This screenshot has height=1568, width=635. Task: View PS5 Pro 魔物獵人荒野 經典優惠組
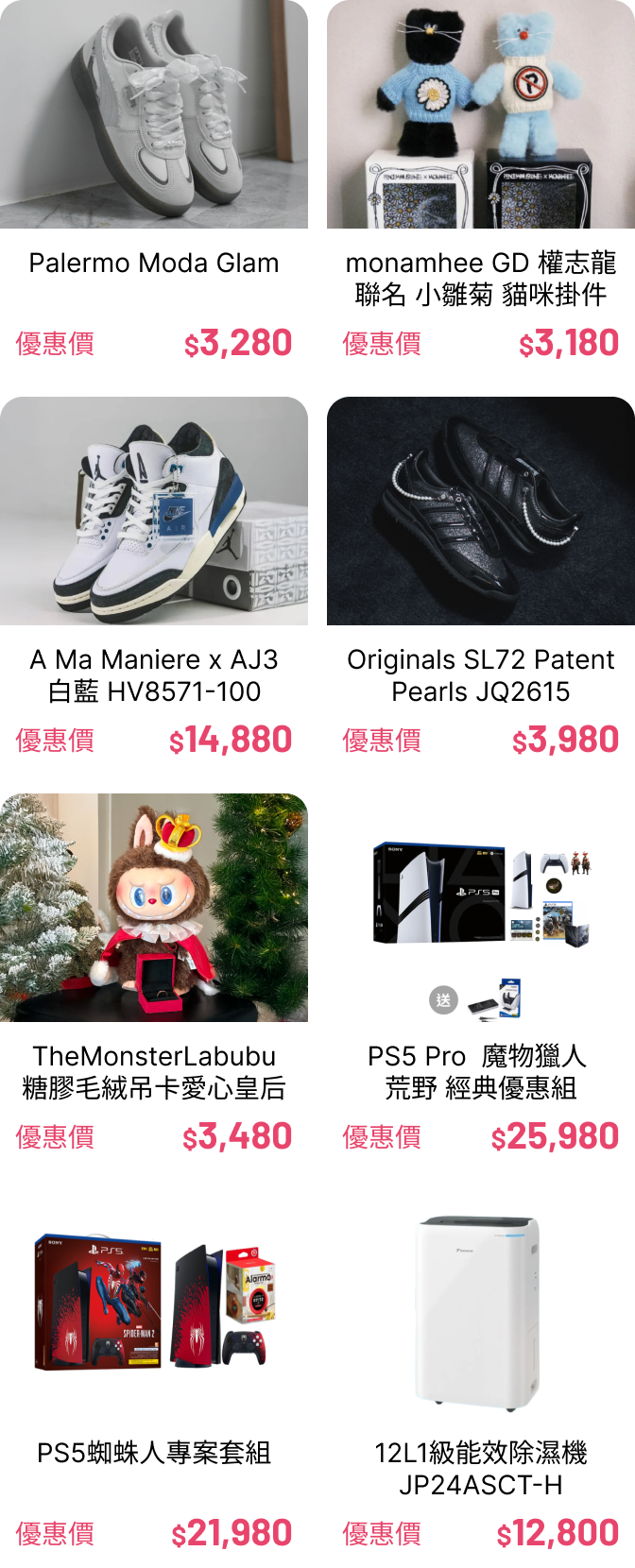pos(481,982)
